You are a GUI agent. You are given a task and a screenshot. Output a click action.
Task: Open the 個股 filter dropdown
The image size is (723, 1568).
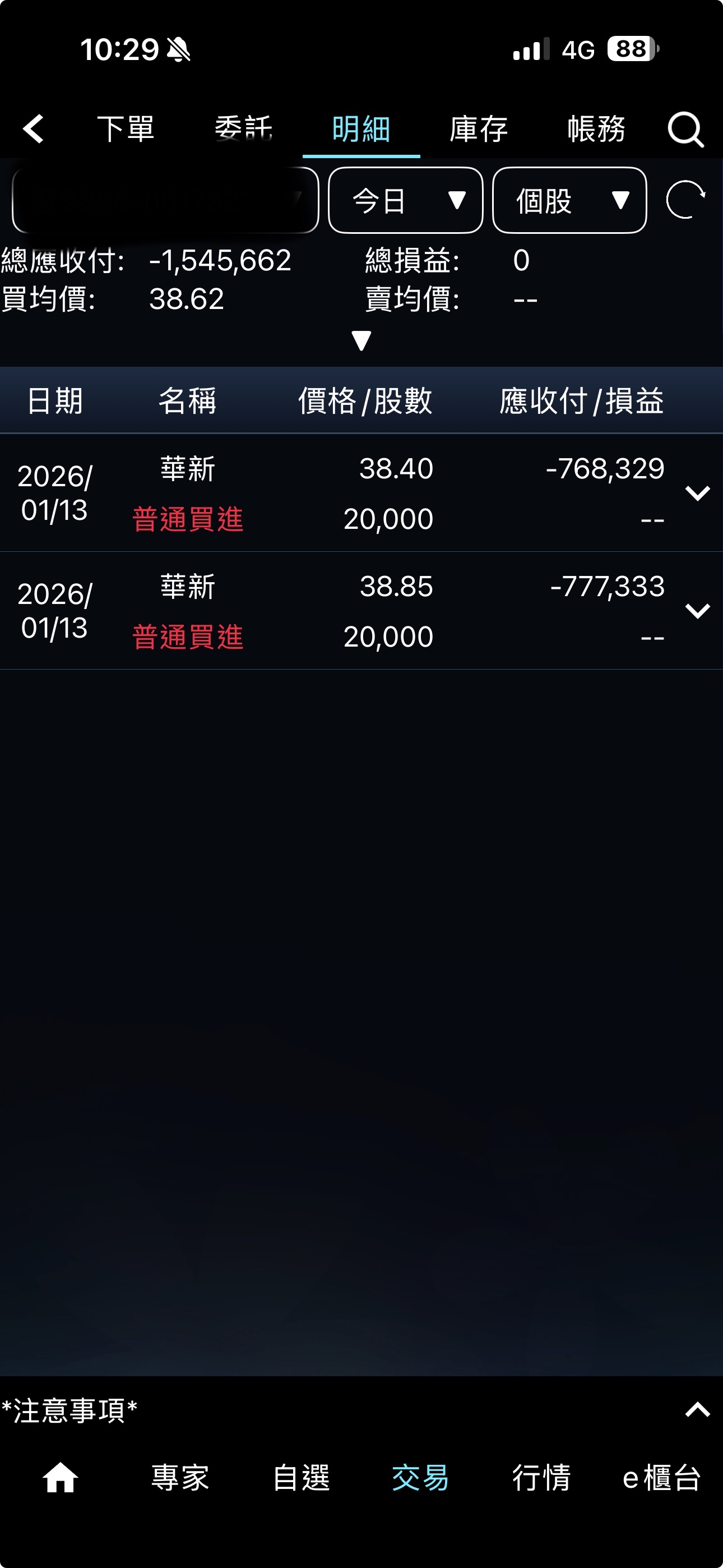click(569, 200)
